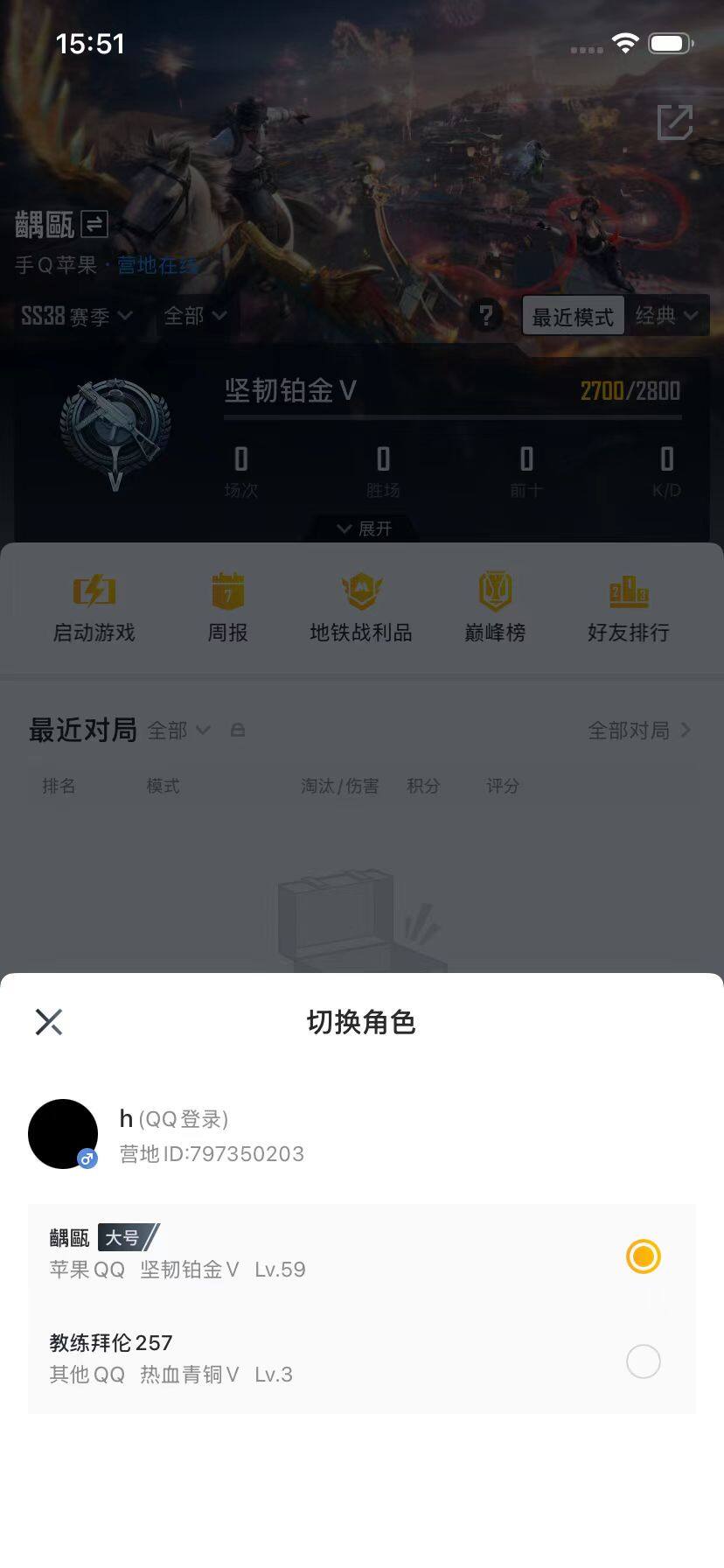Tap the lock icon next to 最近对局 filter

(238, 730)
